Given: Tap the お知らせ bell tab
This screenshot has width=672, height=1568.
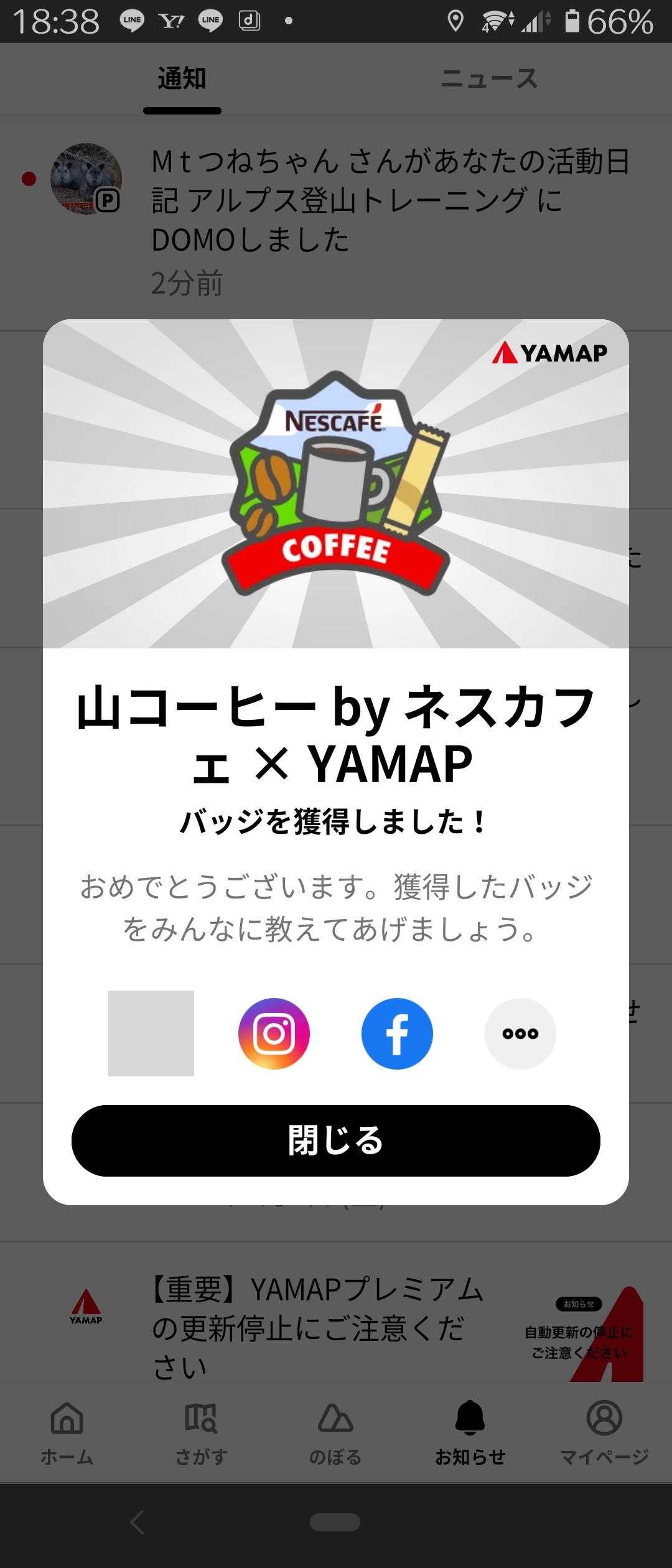Looking at the screenshot, I should [470, 1432].
